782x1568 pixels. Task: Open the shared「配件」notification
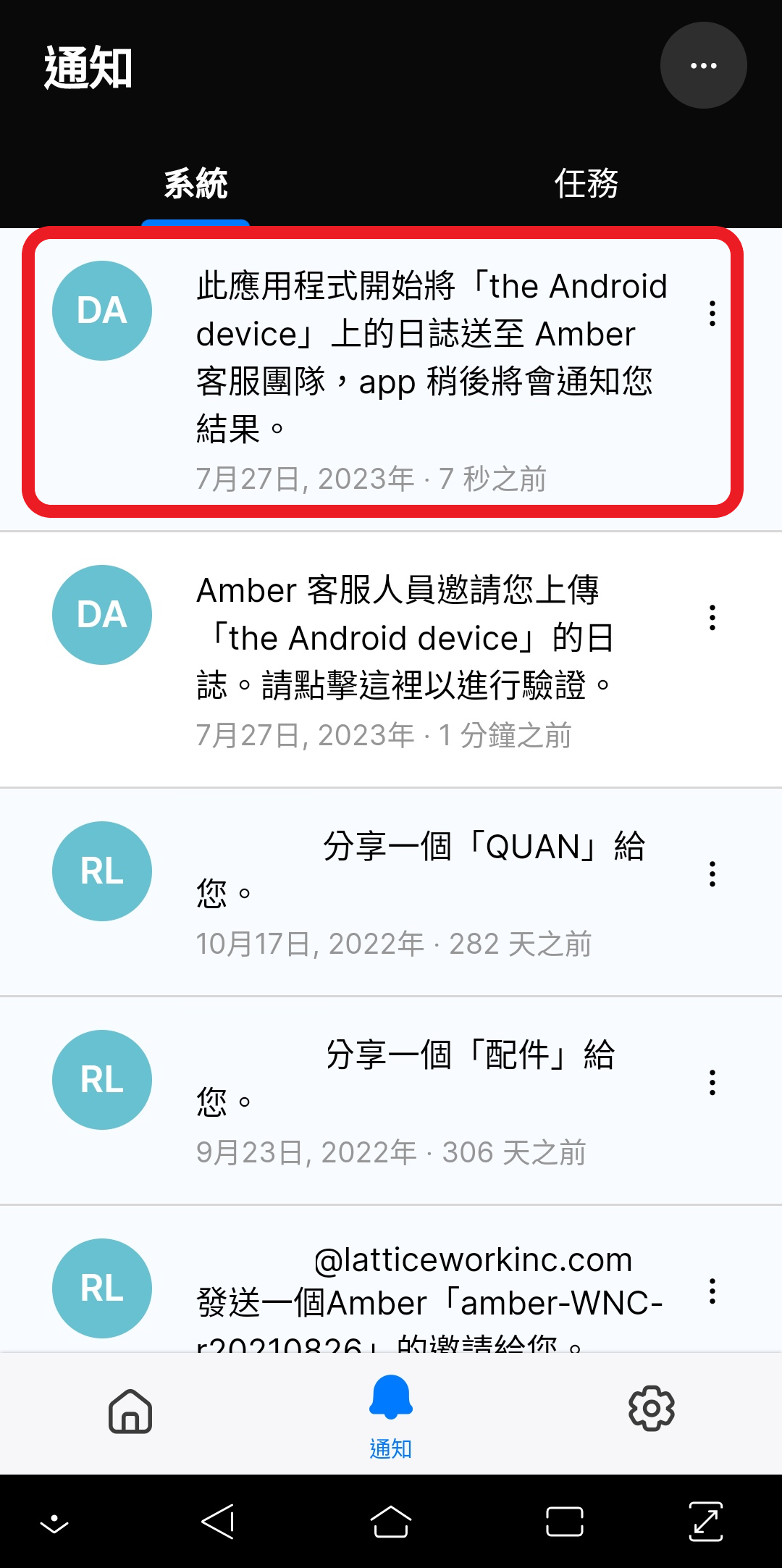(391, 1101)
